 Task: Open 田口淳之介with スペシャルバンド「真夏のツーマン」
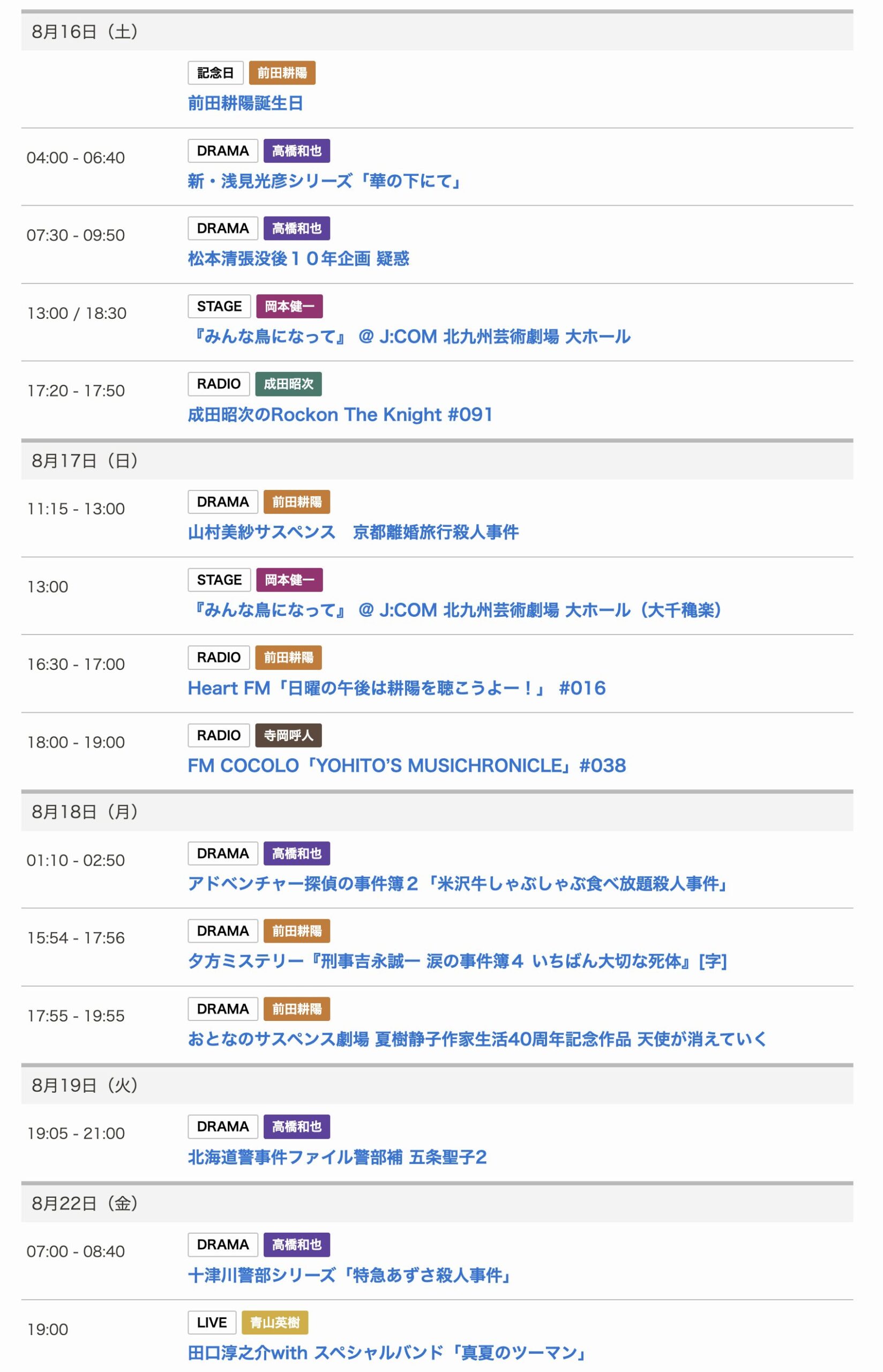pyautogui.click(x=387, y=1353)
